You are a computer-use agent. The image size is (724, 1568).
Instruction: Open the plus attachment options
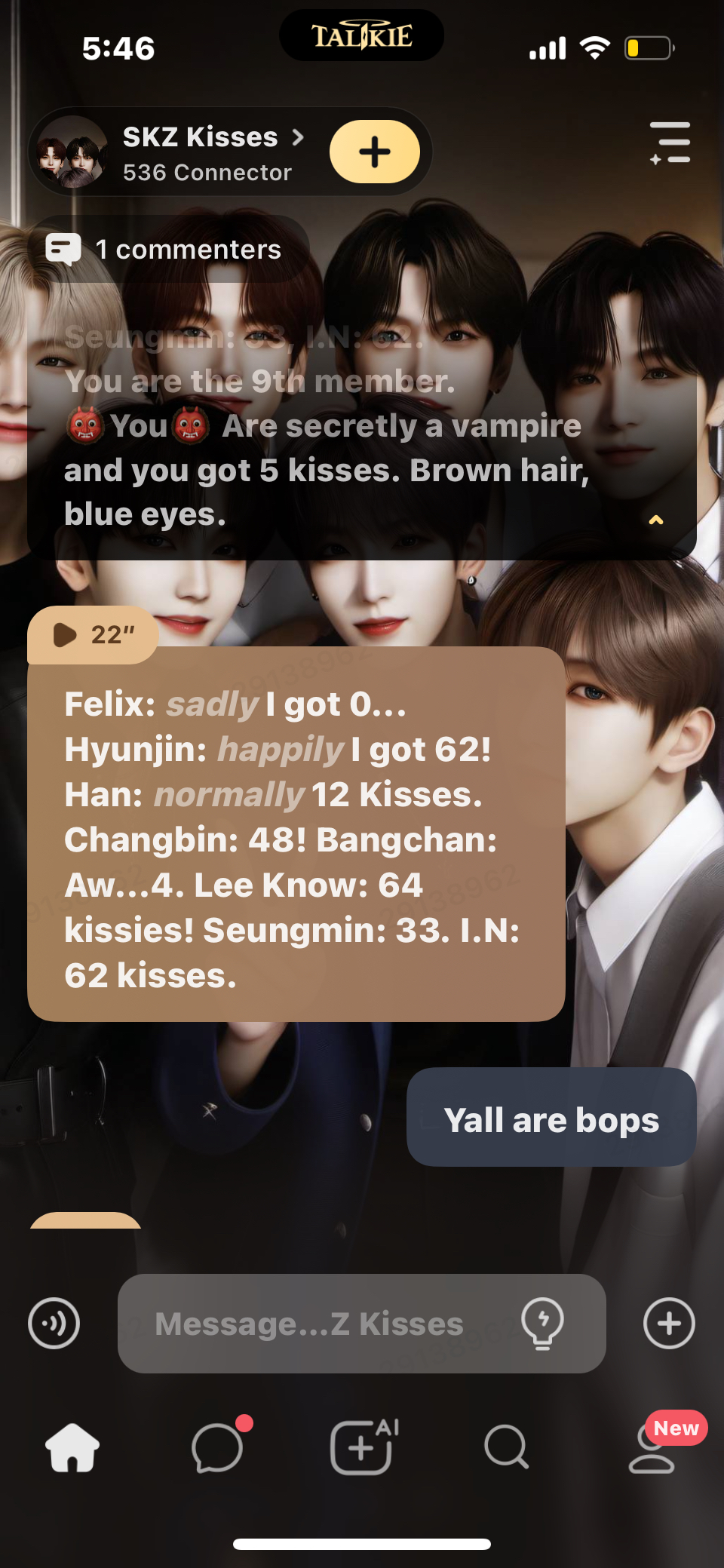(669, 1323)
